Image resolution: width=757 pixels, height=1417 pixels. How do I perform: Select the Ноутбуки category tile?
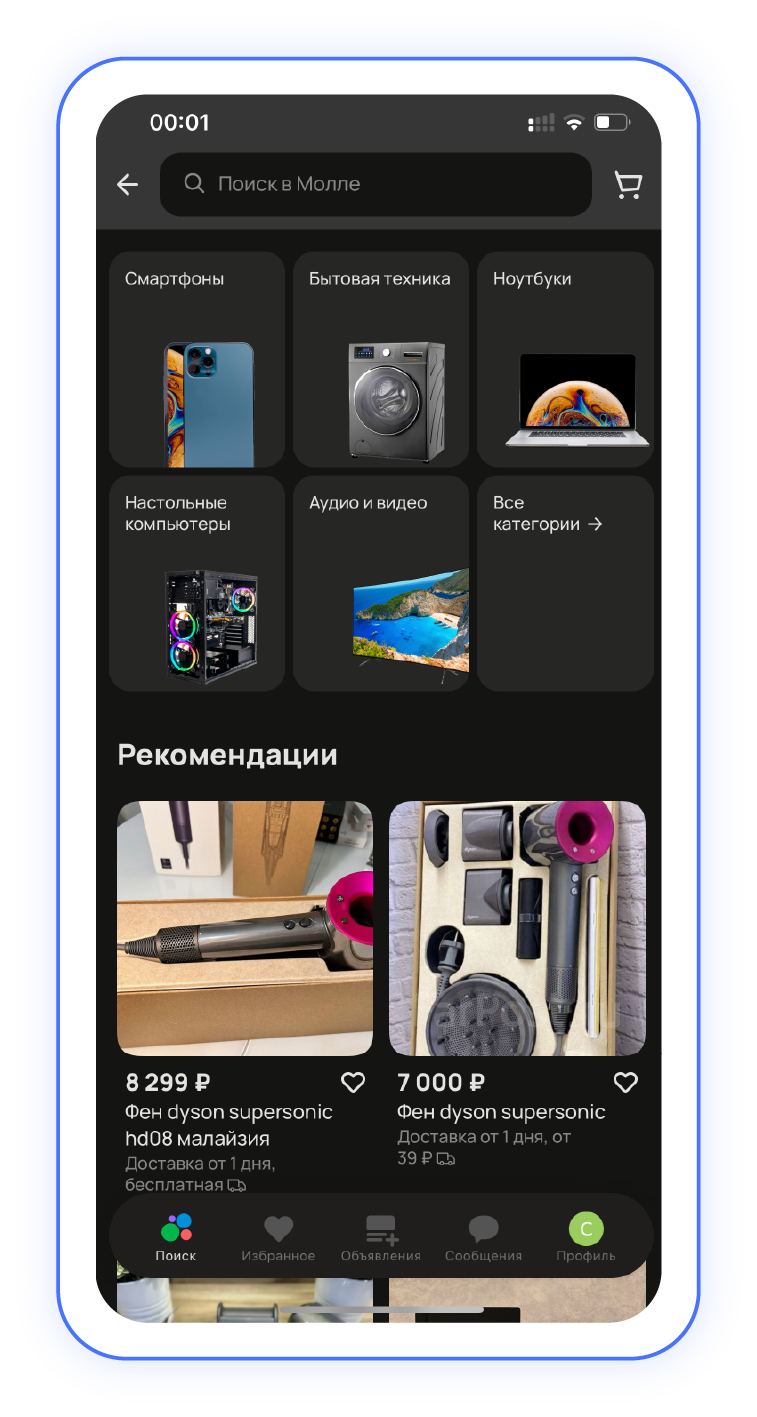[565, 359]
